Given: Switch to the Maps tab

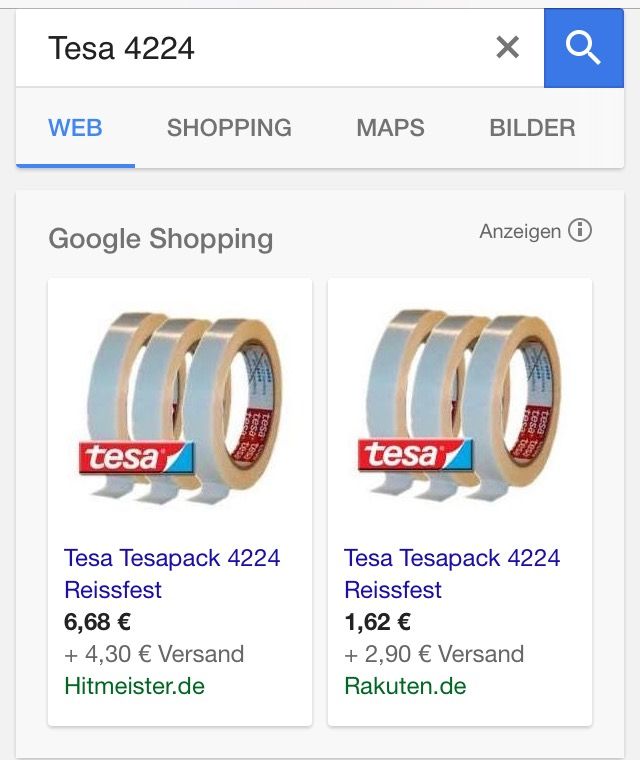Looking at the screenshot, I should coord(390,128).
